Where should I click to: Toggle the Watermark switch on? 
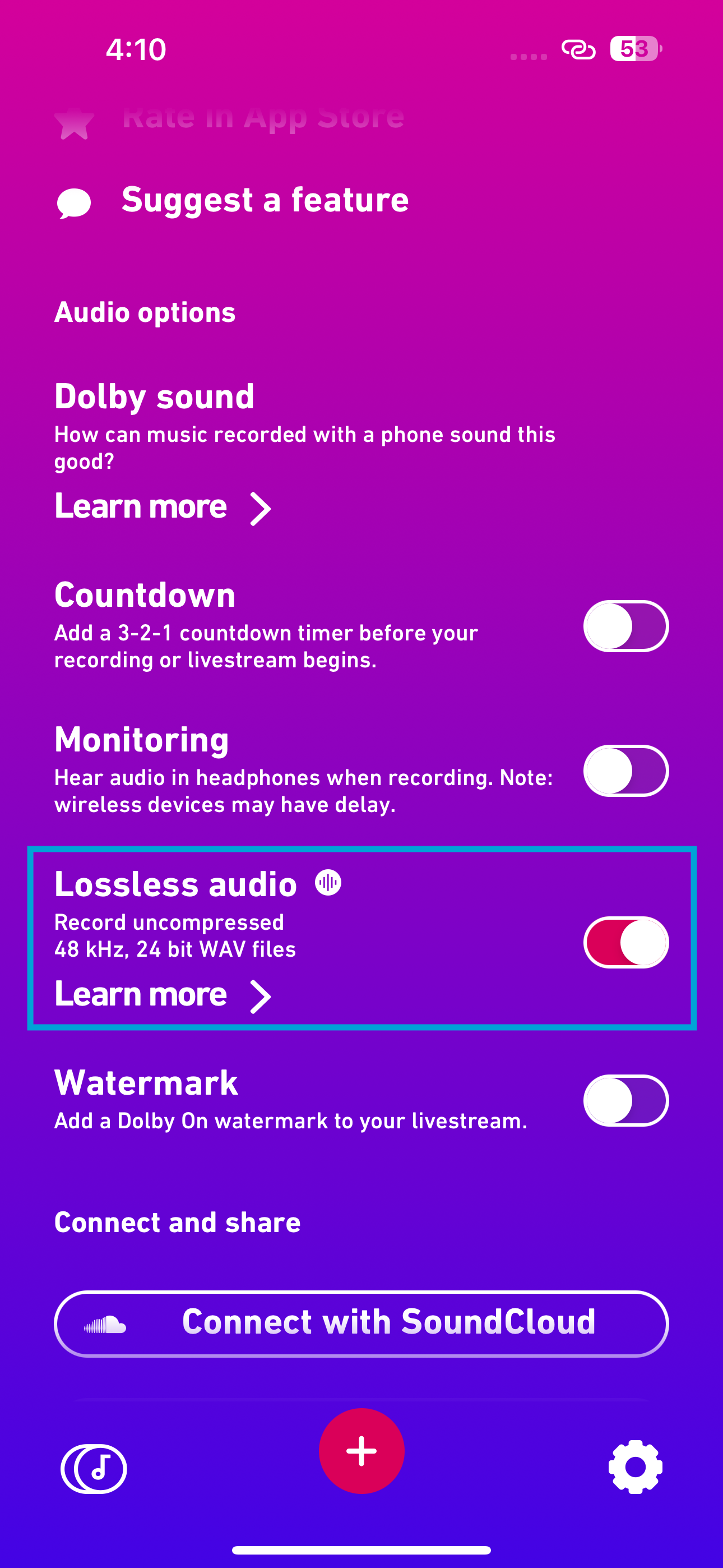tap(625, 1100)
